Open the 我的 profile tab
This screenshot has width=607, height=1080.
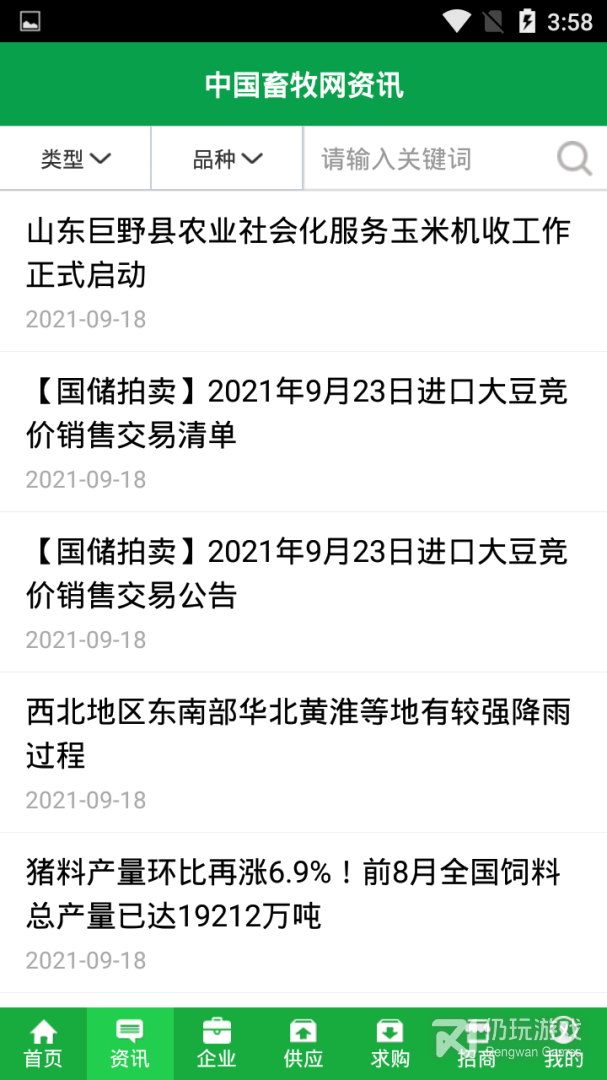point(563,1044)
